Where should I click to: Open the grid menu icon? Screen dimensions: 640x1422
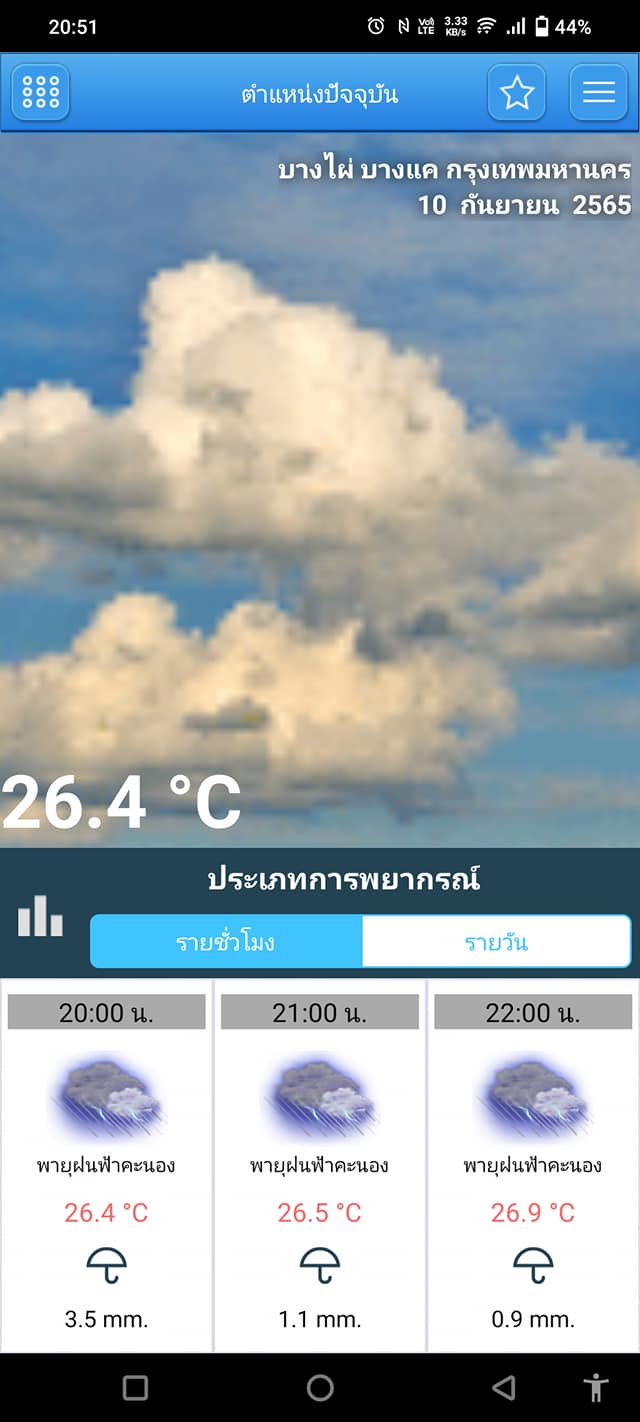pyautogui.click(x=40, y=93)
